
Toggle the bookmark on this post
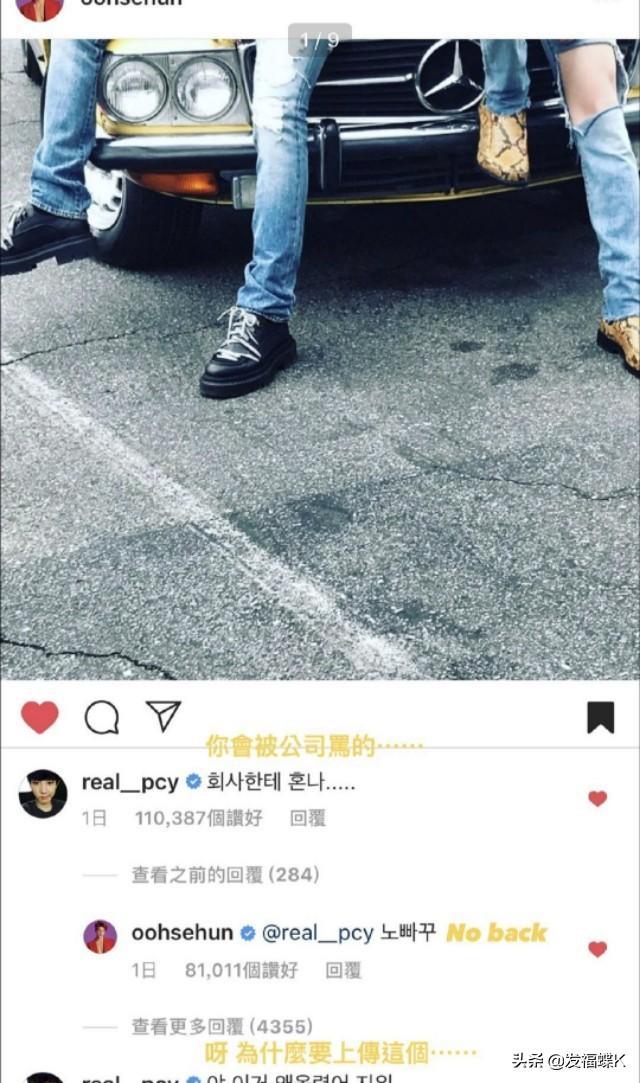tap(600, 717)
